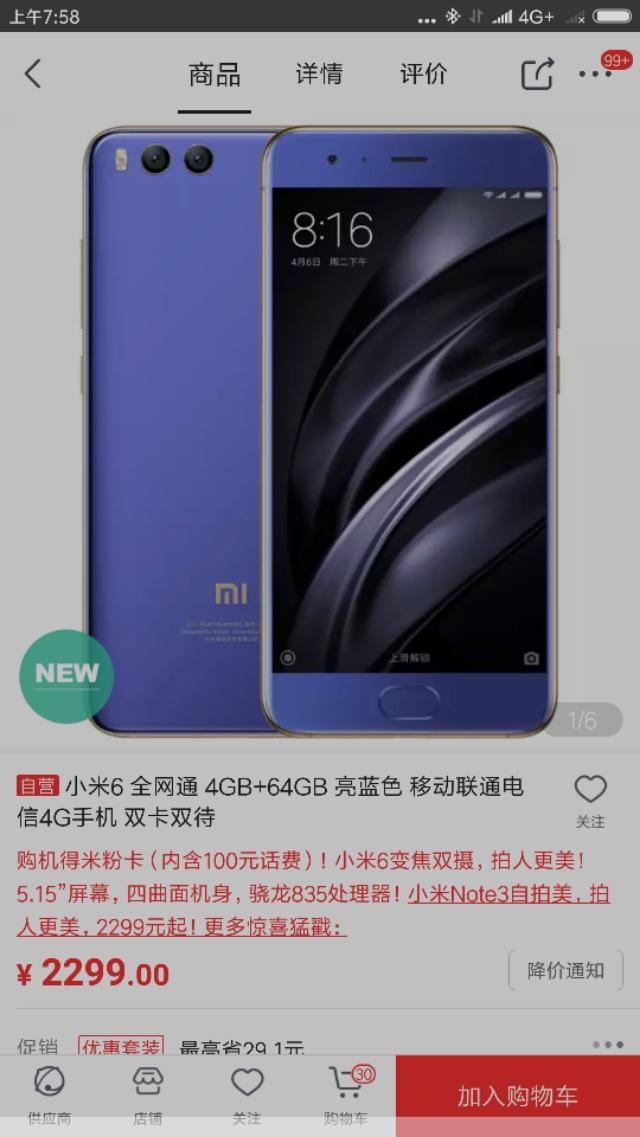Tap the 关注 heart beside the title

590,801
